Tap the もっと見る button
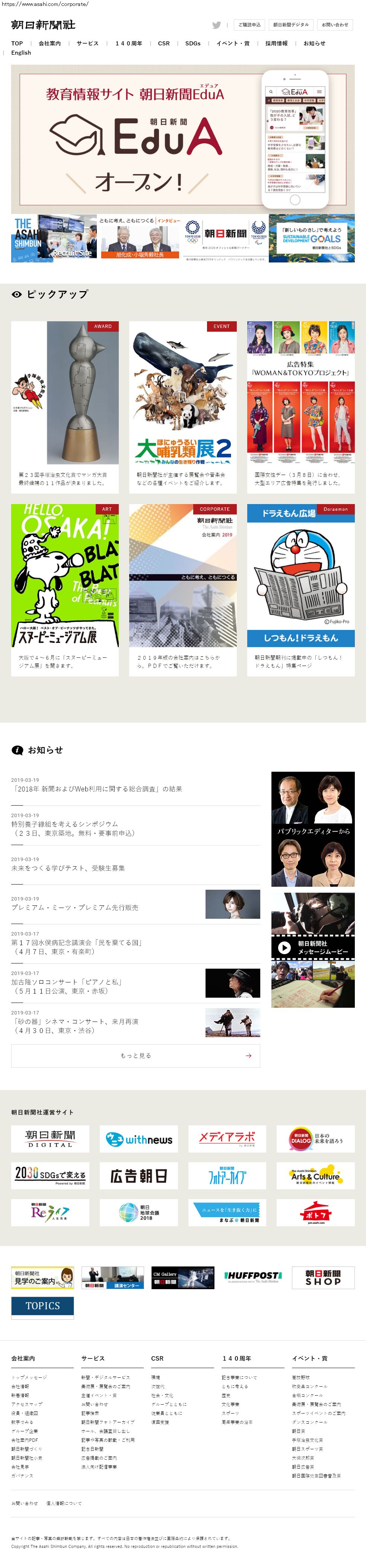 135,1055
